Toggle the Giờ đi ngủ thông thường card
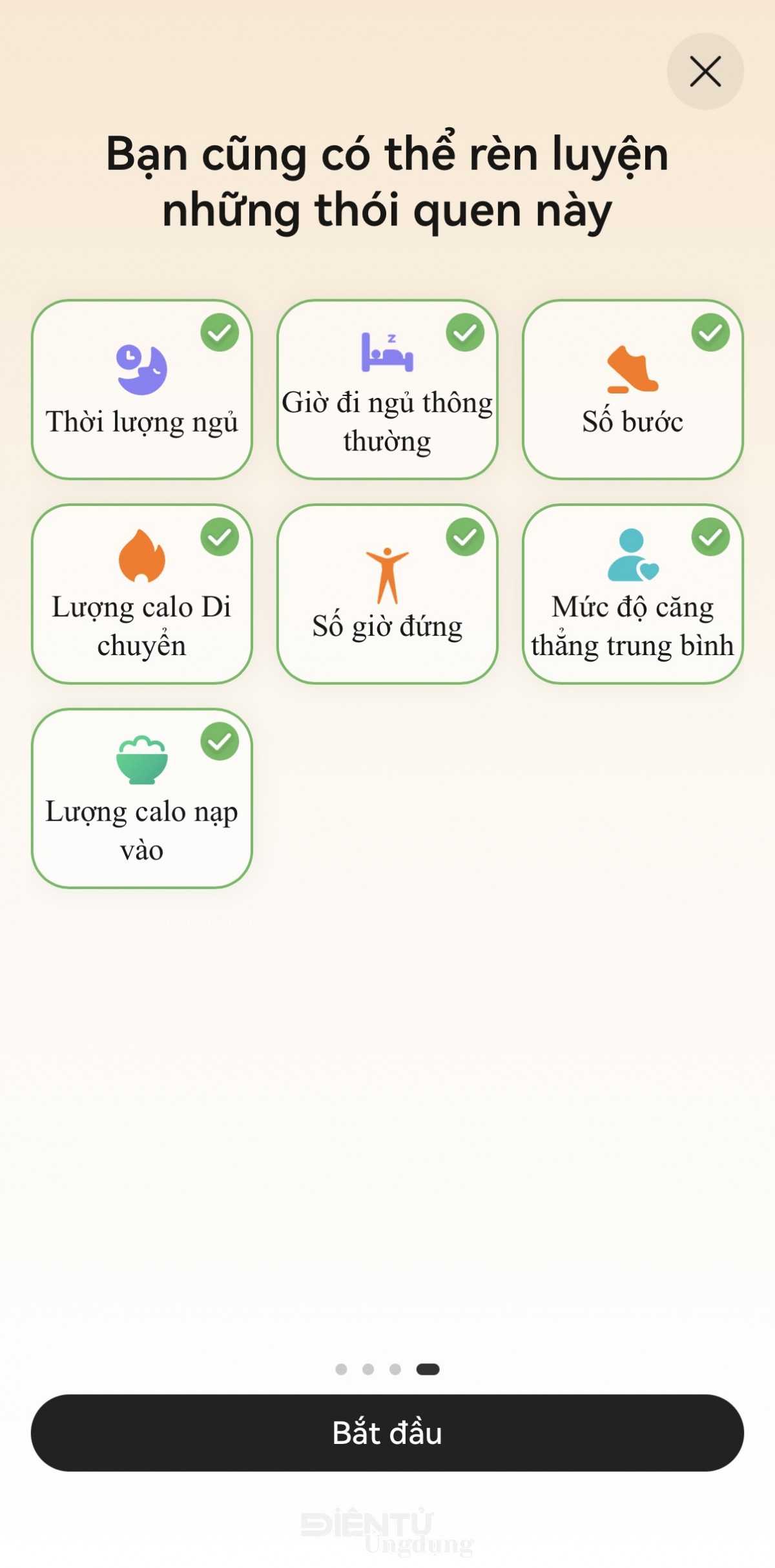Viewport: 775px width, 1568px height. click(x=387, y=390)
